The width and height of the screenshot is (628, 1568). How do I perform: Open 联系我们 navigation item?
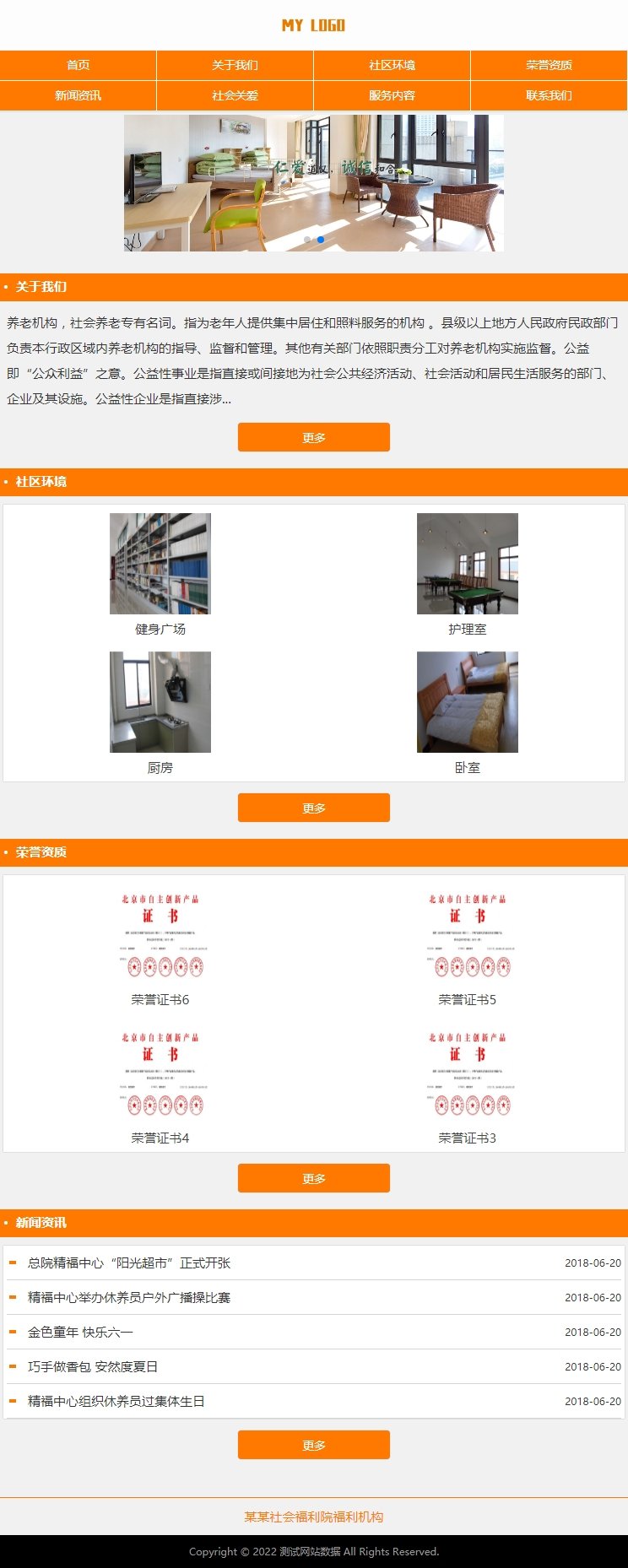coord(549,95)
